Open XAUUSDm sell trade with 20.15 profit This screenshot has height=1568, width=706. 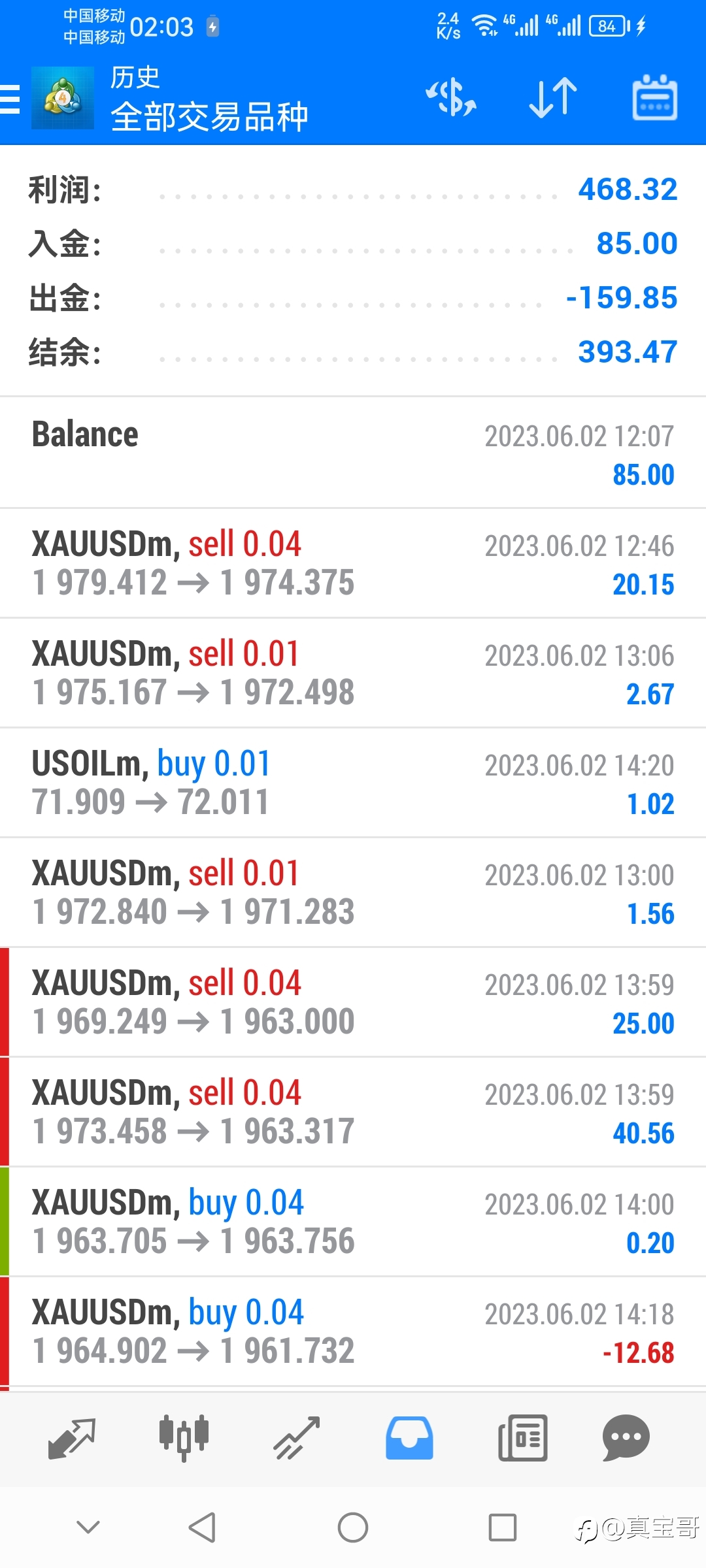pos(353,563)
